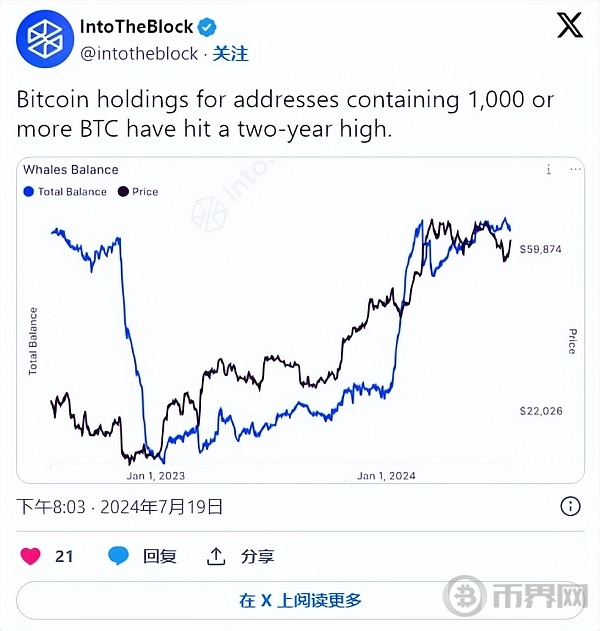Open the X logo link
The image size is (600, 631).
click(569, 27)
